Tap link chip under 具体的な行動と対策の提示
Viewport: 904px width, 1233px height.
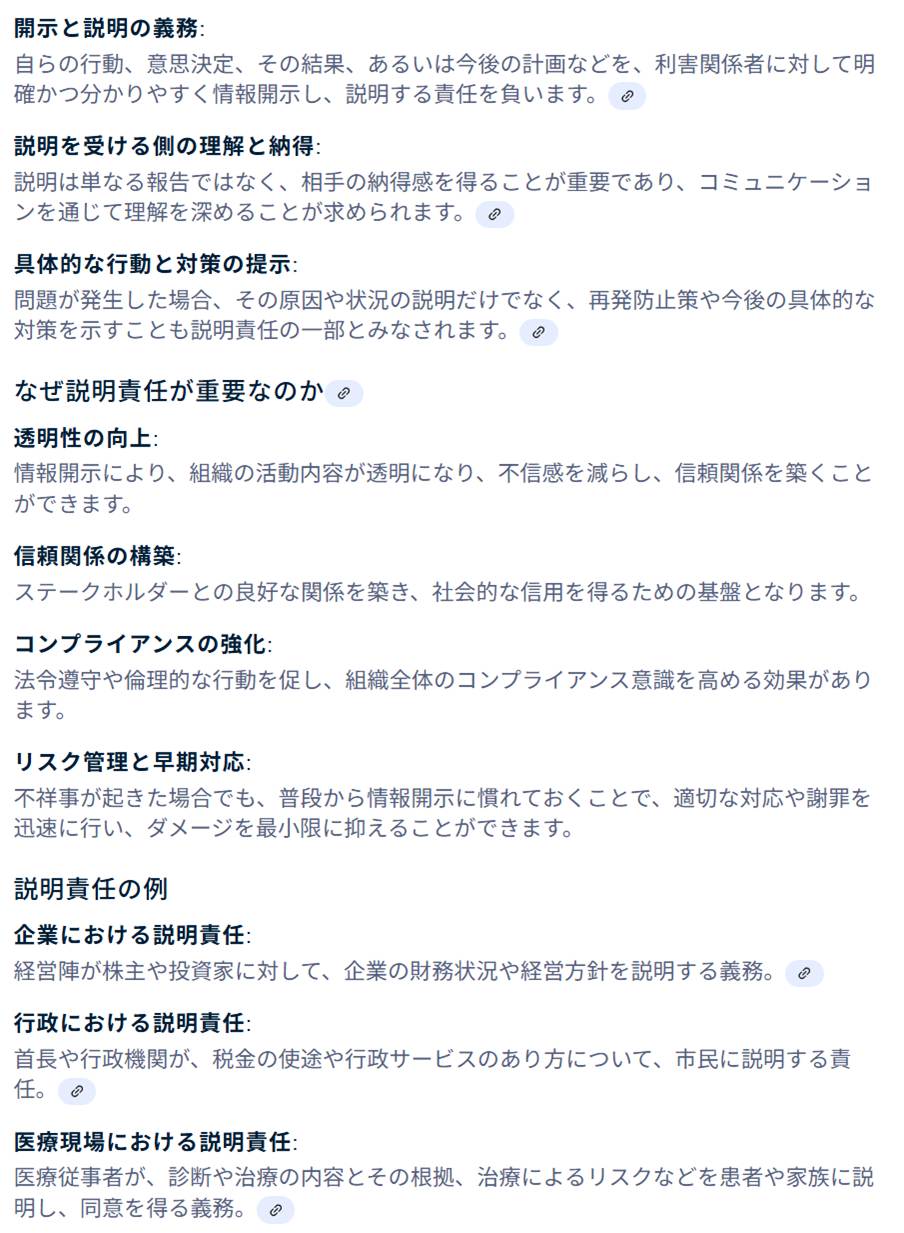tap(538, 333)
